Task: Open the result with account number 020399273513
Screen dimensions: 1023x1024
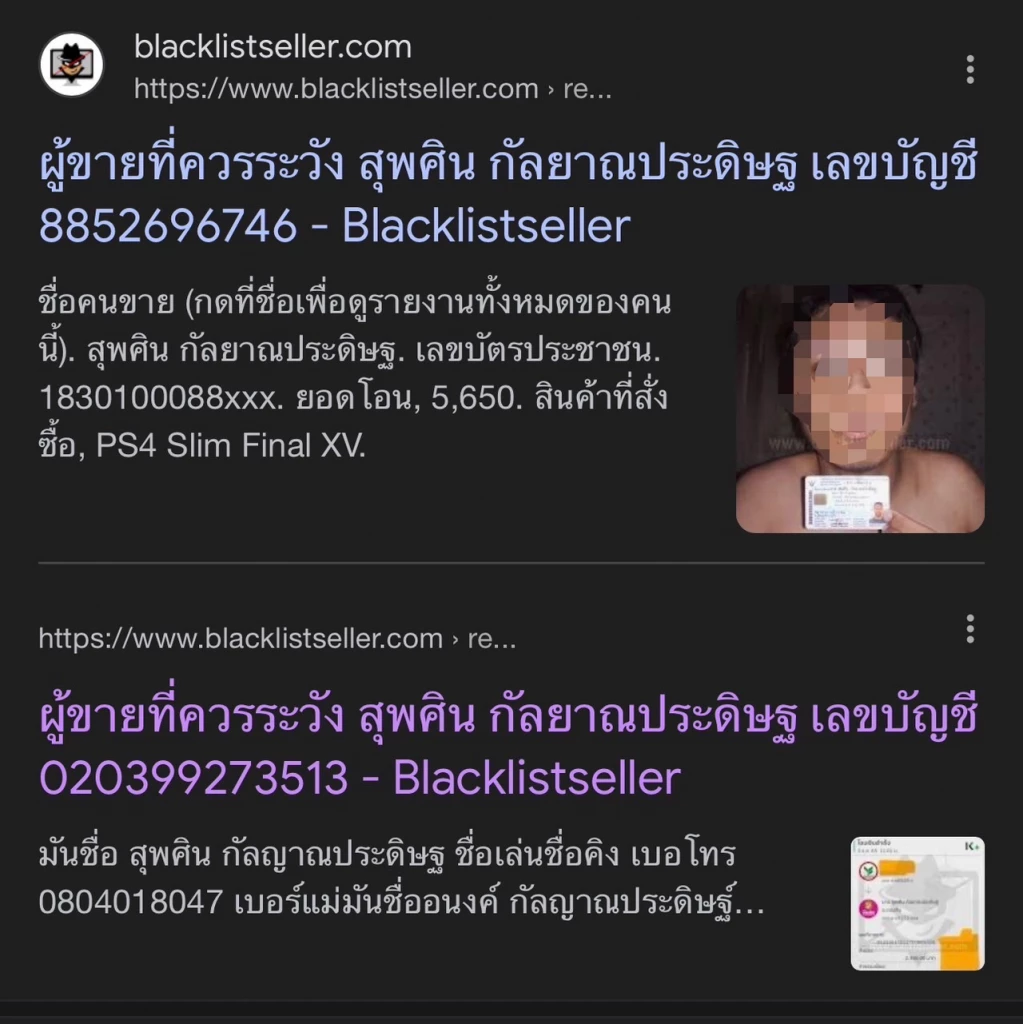Action: coord(507,747)
